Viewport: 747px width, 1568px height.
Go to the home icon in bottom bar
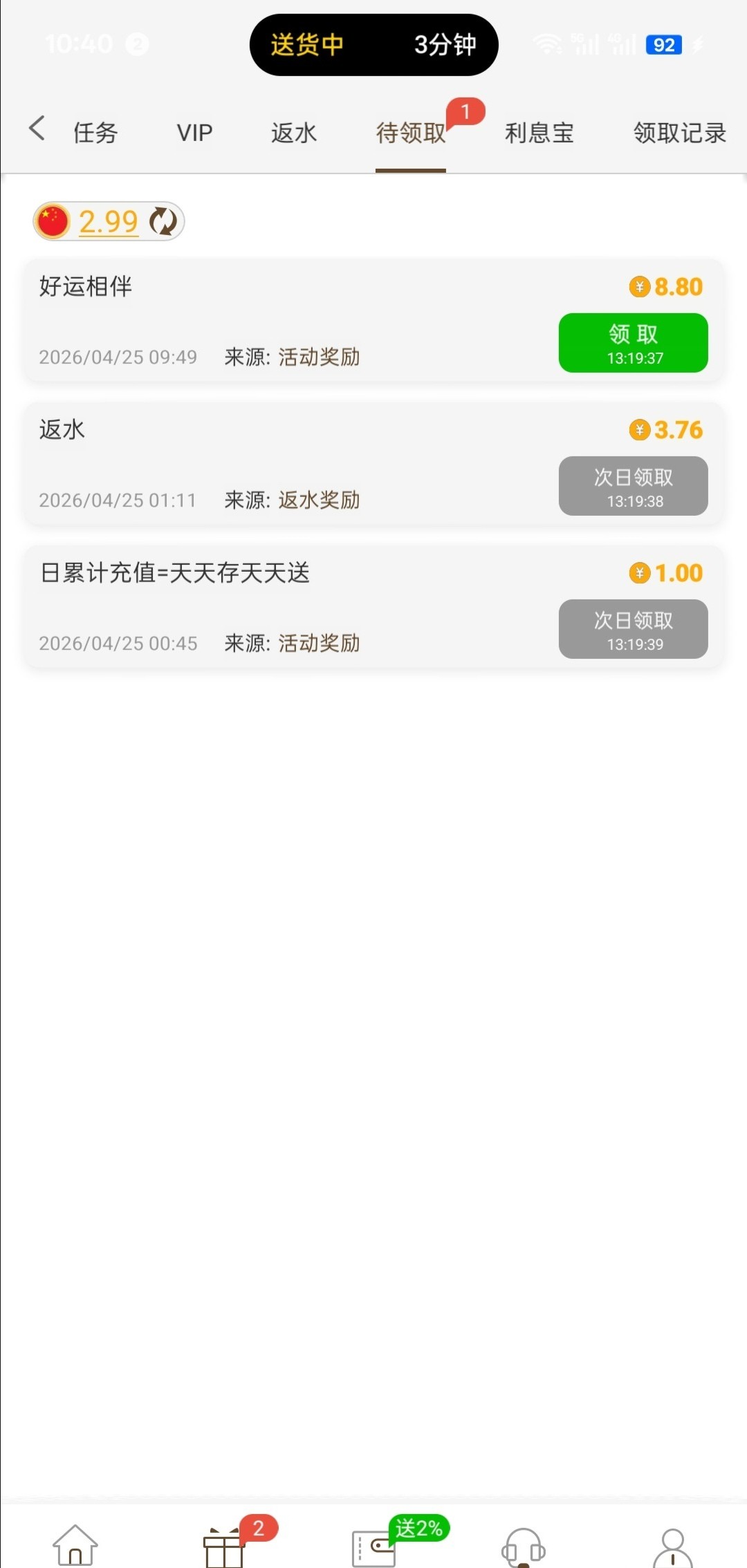pos(75,1546)
